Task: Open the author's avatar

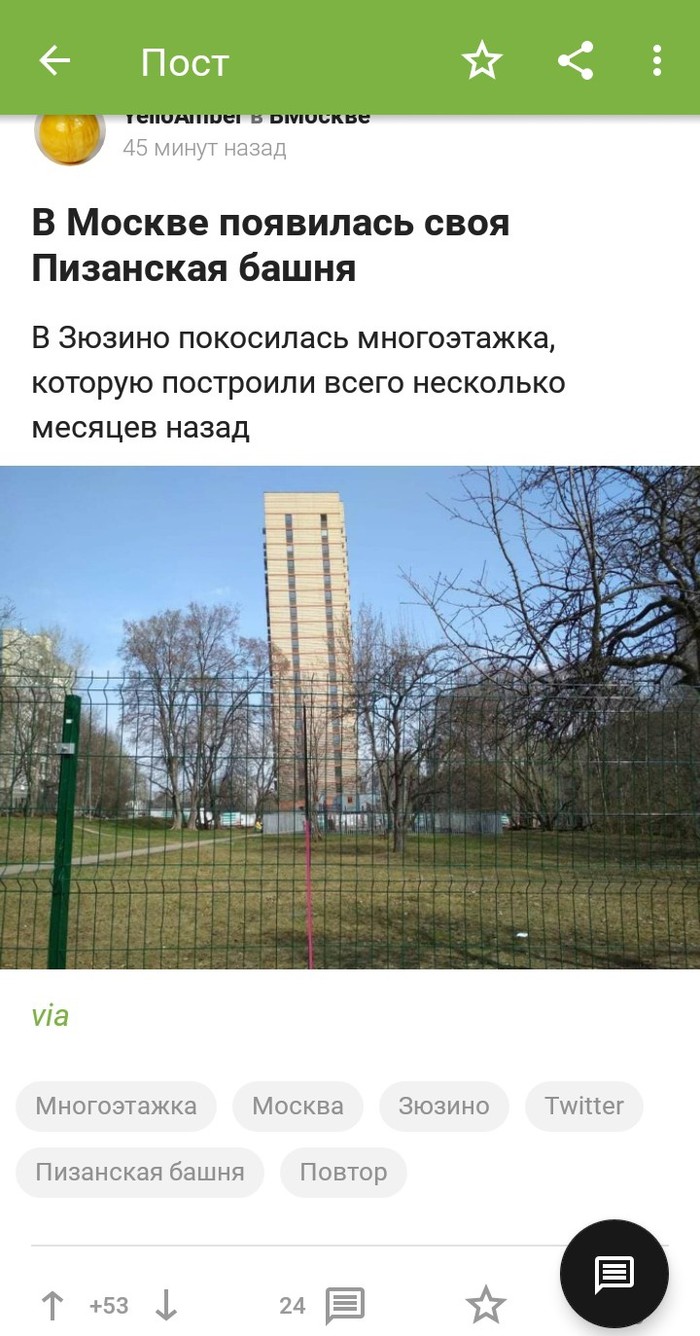Action: click(x=69, y=136)
